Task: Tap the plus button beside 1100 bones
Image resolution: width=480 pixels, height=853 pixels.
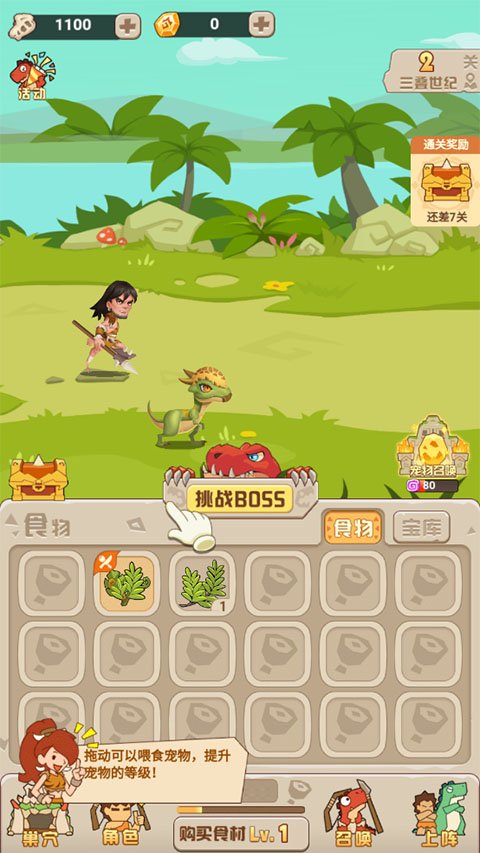Action: 128,26
